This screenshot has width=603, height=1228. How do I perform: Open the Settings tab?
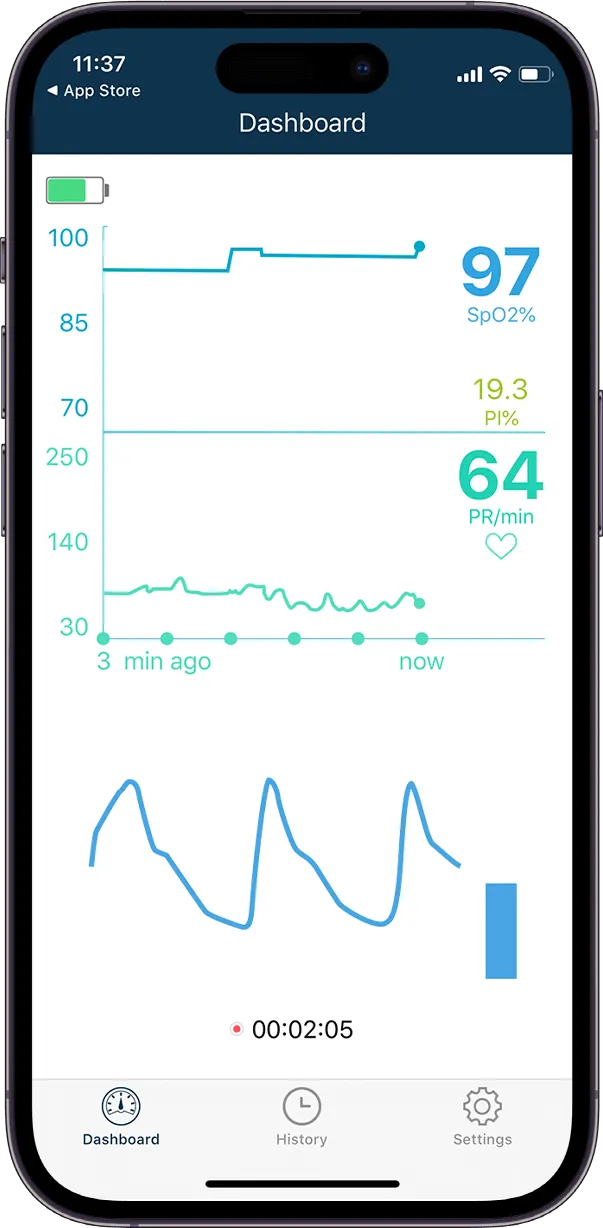pyautogui.click(x=482, y=1117)
